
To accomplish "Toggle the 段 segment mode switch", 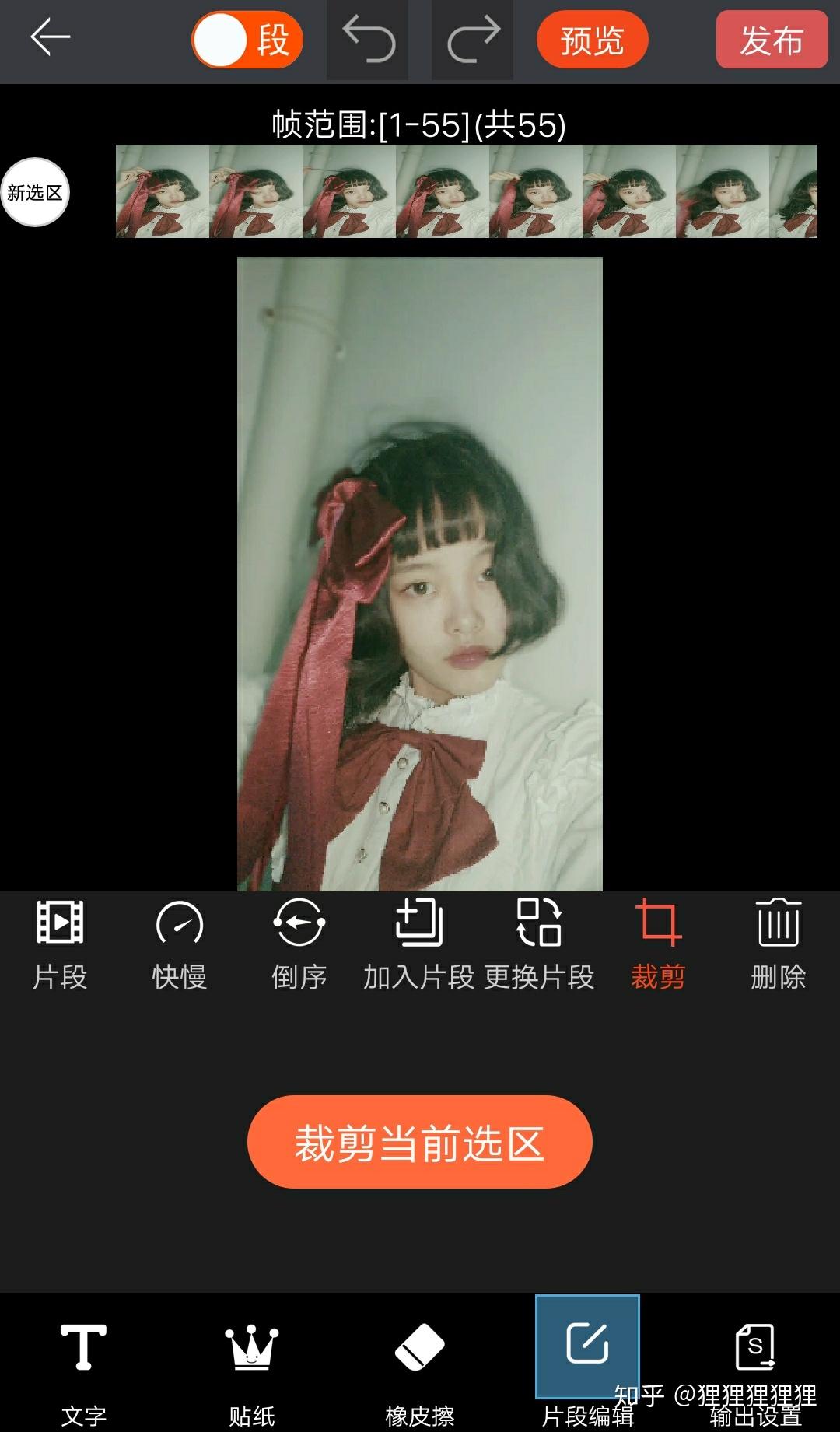I will pyautogui.click(x=247, y=40).
